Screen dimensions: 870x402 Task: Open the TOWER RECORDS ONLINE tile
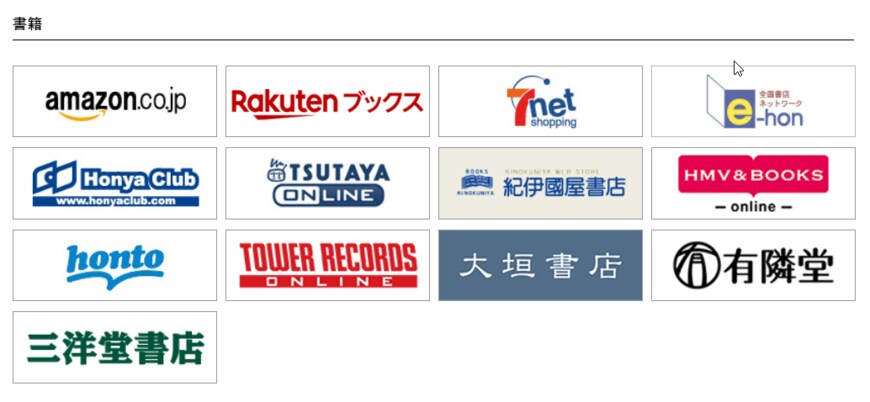click(x=327, y=265)
